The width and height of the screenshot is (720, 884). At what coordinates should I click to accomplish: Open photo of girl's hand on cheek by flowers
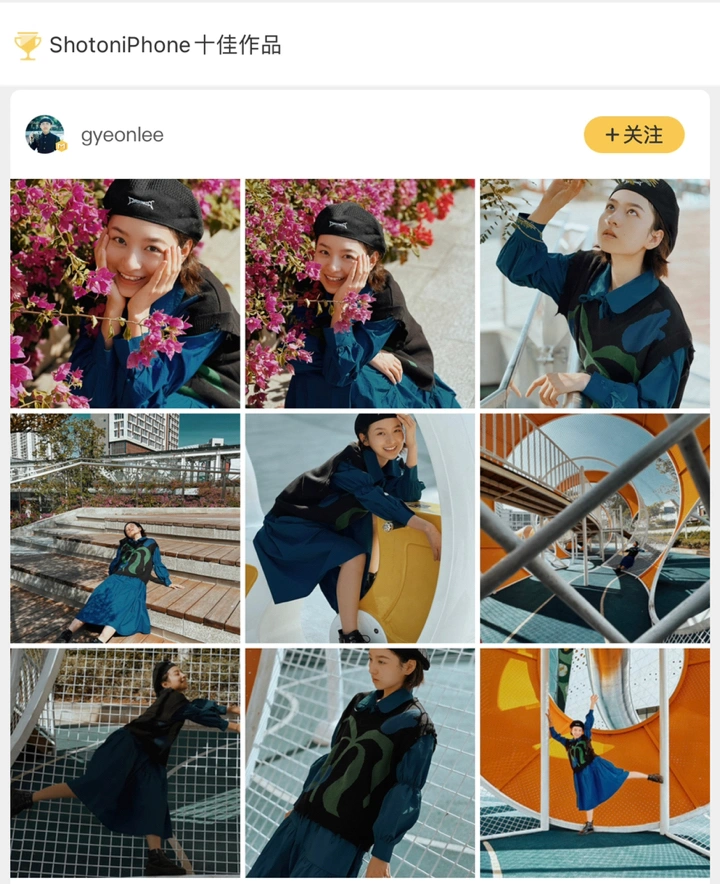(360, 293)
